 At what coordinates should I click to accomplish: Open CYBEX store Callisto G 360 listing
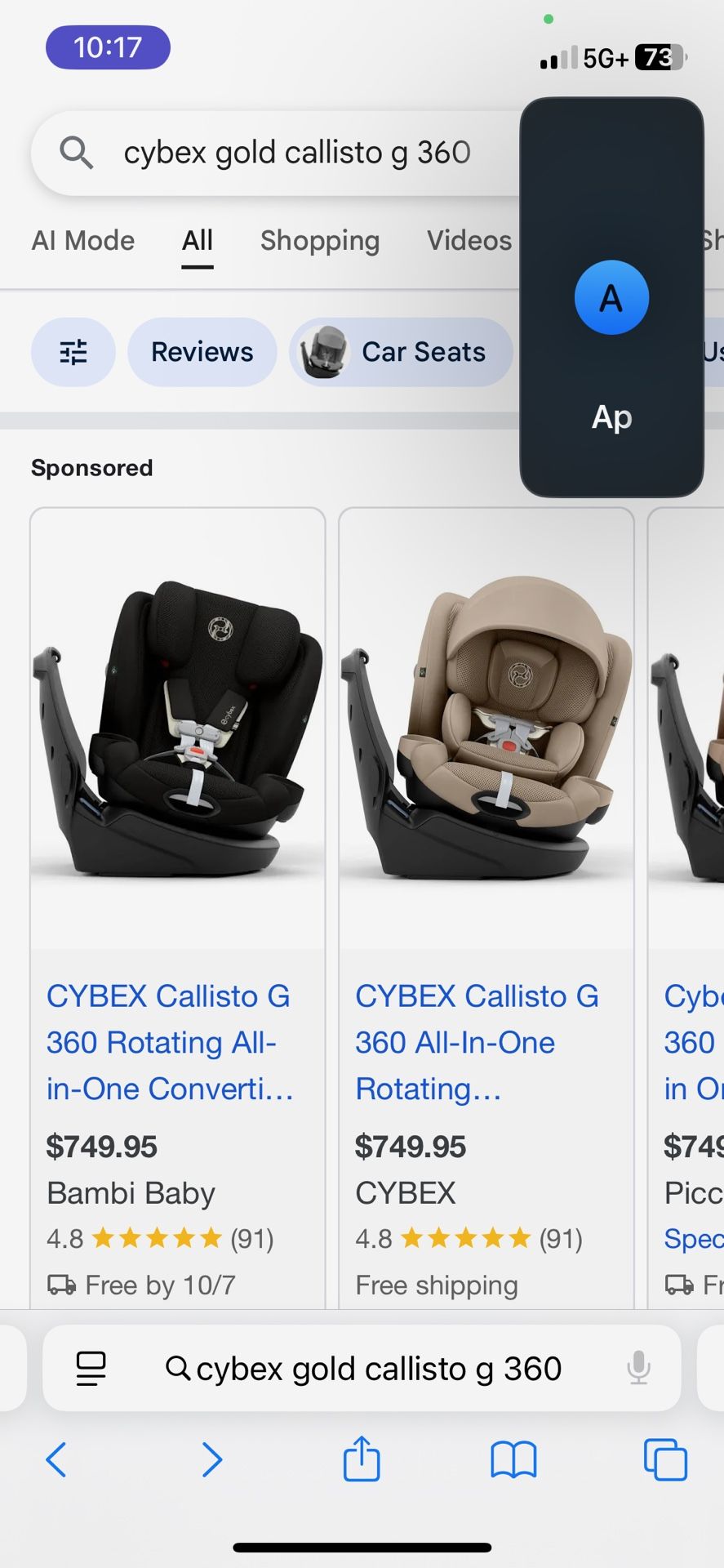[x=477, y=1042]
